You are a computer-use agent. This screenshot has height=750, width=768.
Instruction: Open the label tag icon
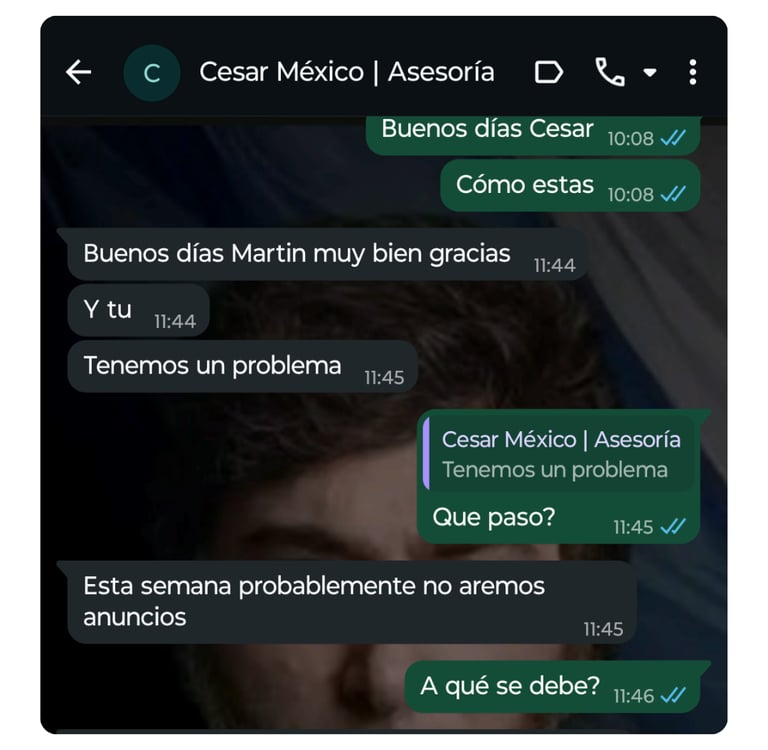(x=549, y=72)
